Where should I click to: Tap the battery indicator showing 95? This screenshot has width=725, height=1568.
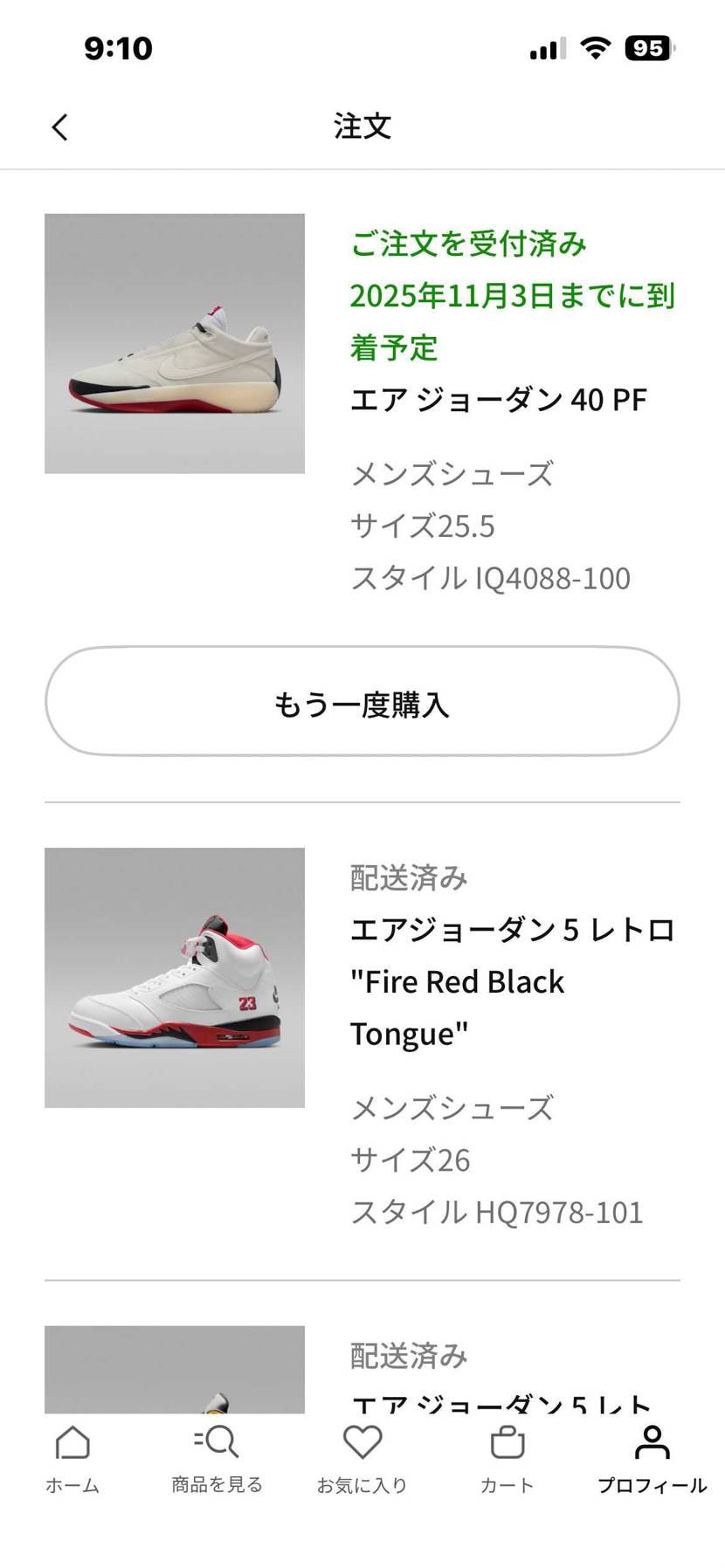point(648,49)
